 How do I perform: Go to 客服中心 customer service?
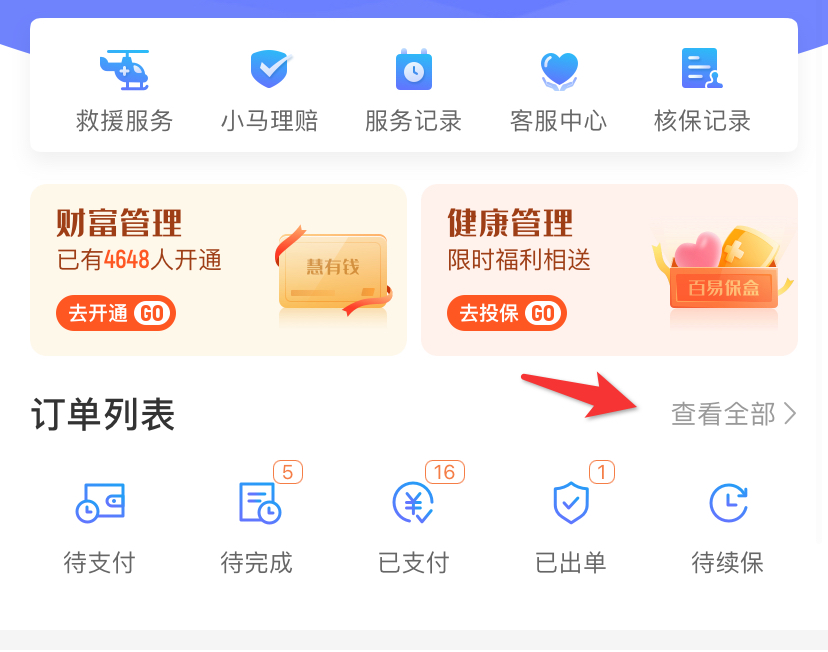[558, 90]
